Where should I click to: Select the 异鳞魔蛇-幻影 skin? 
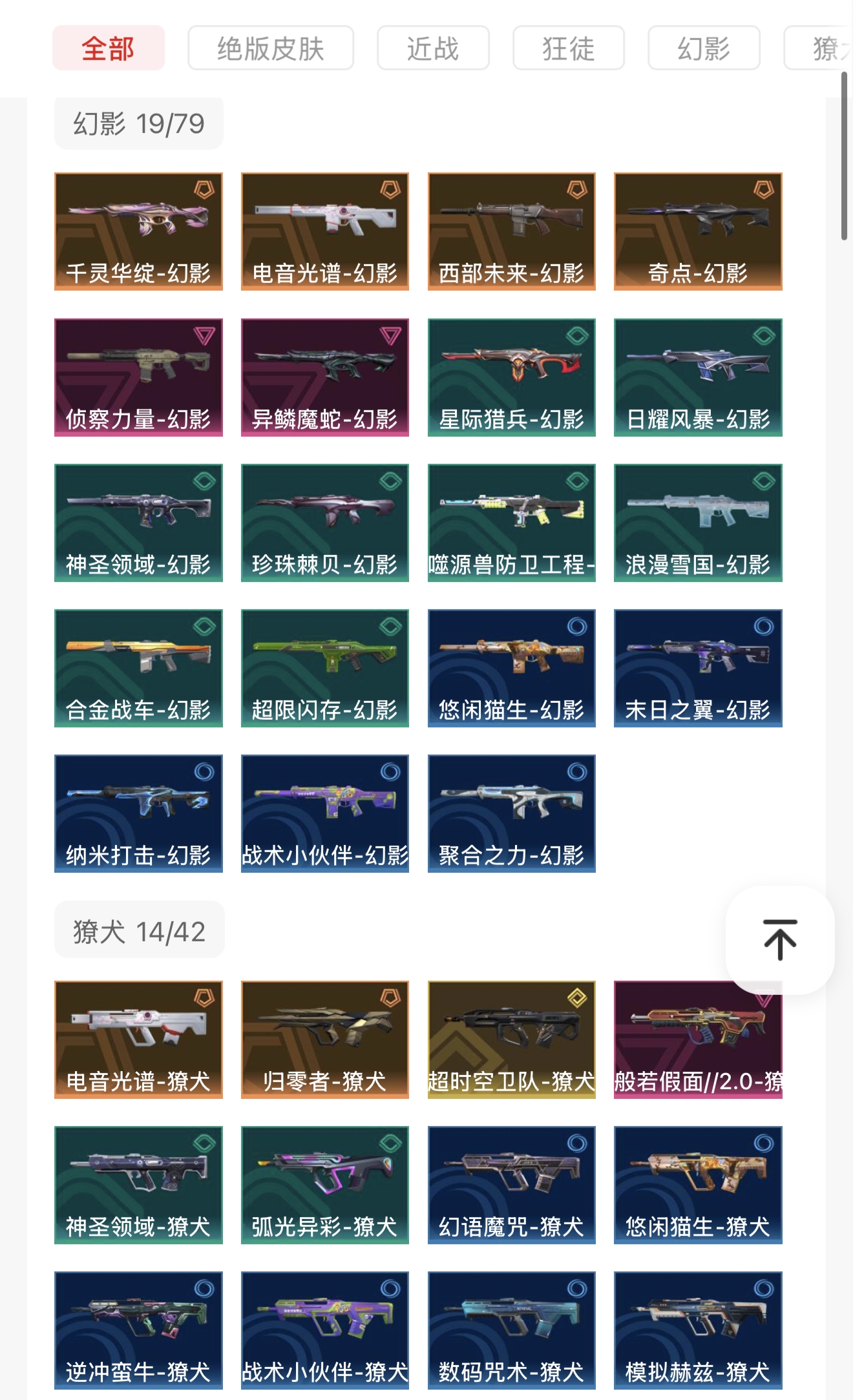[324, 377]
